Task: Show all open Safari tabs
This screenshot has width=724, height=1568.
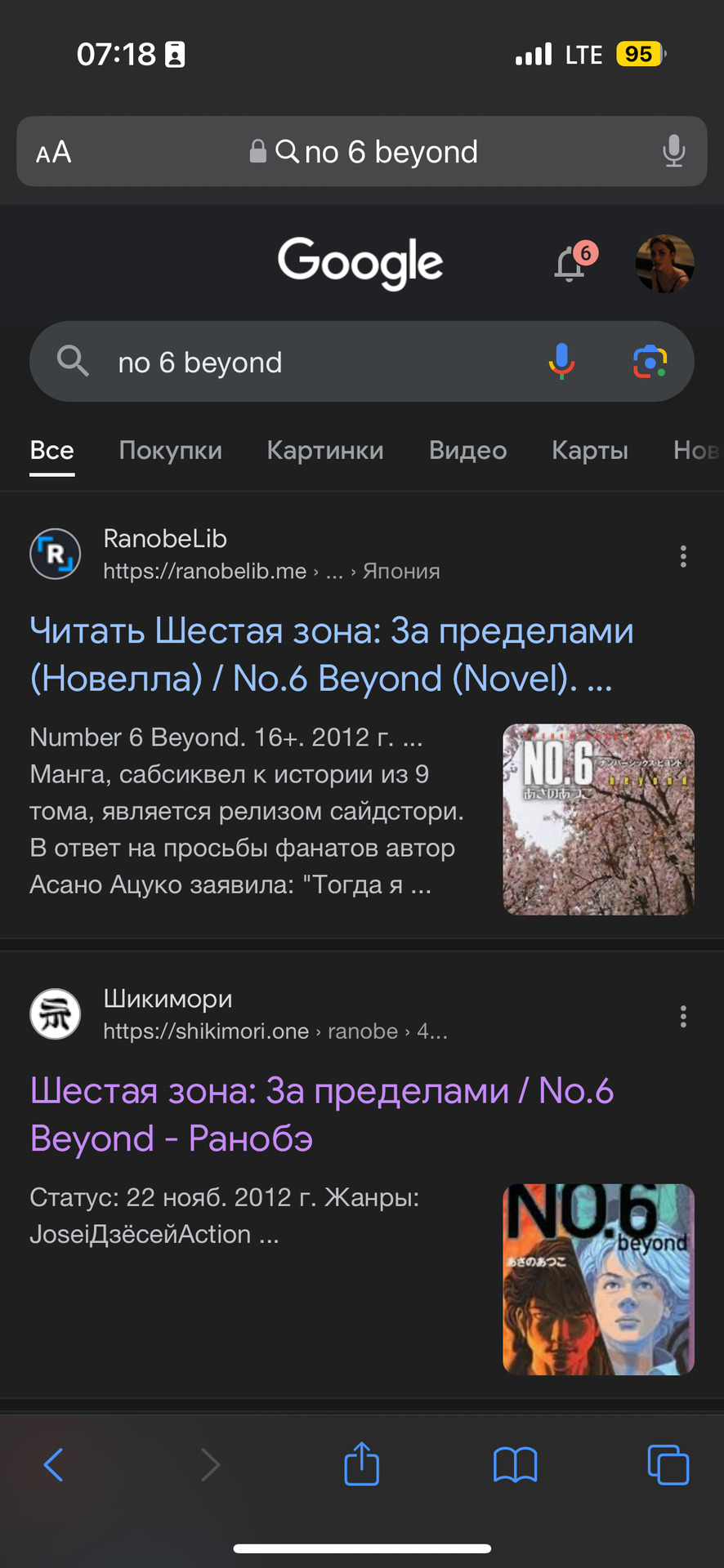Action: click(x=668, y=1464)
